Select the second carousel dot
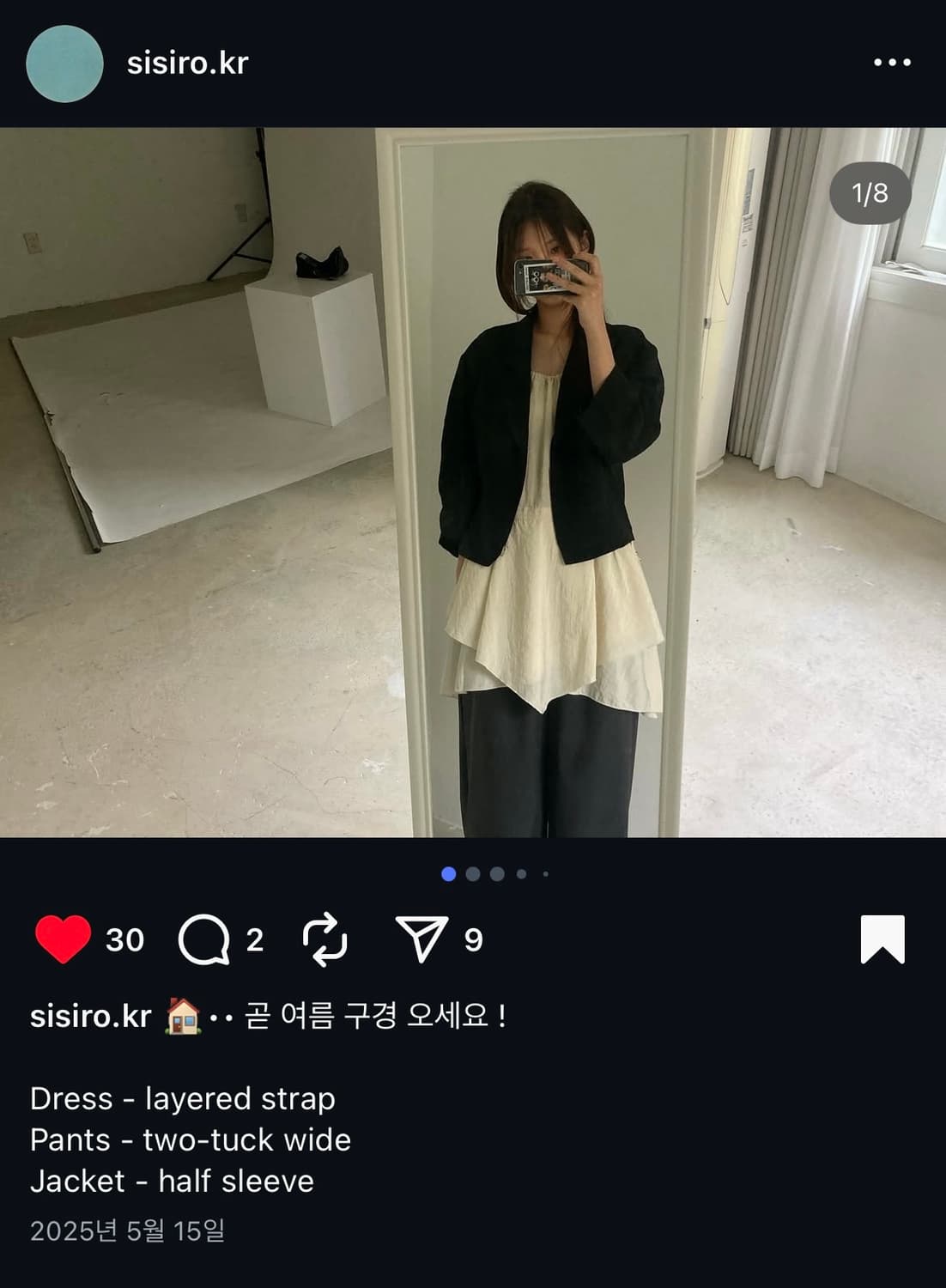The height and width of the screenshot is (1288, 946). tap(473, 872)
